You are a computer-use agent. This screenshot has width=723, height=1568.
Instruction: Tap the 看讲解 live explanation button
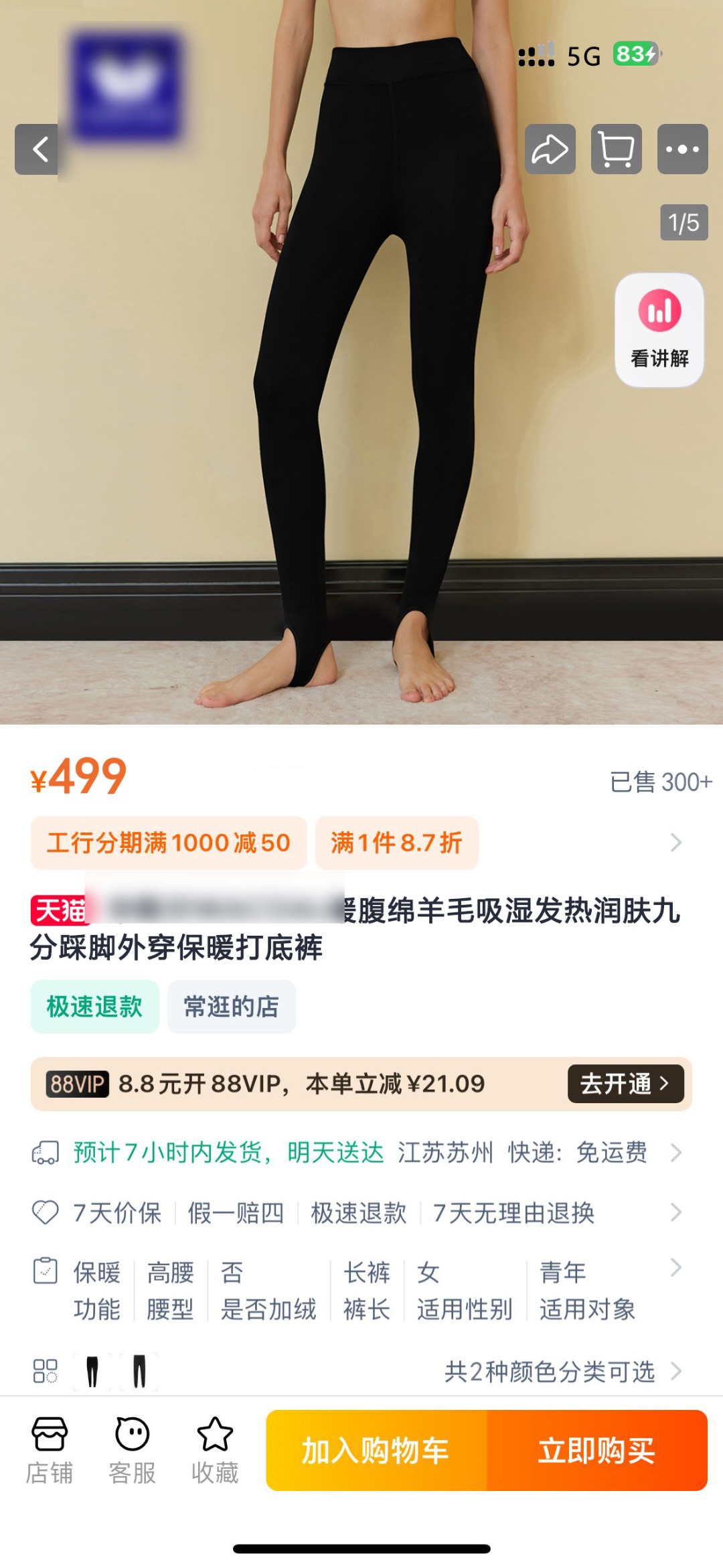pos(659,330)
